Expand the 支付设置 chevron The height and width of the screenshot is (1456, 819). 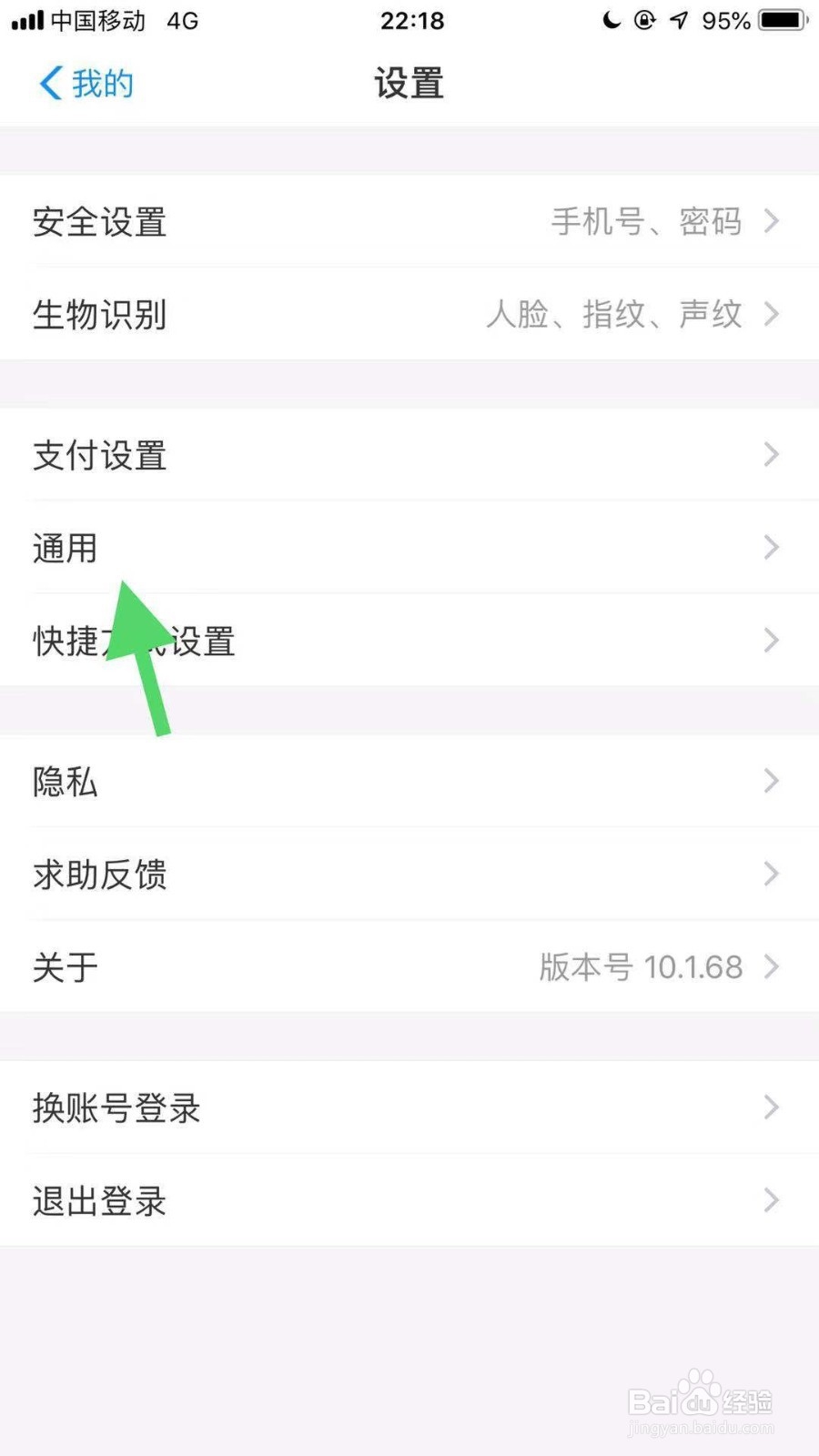(771, 455)
